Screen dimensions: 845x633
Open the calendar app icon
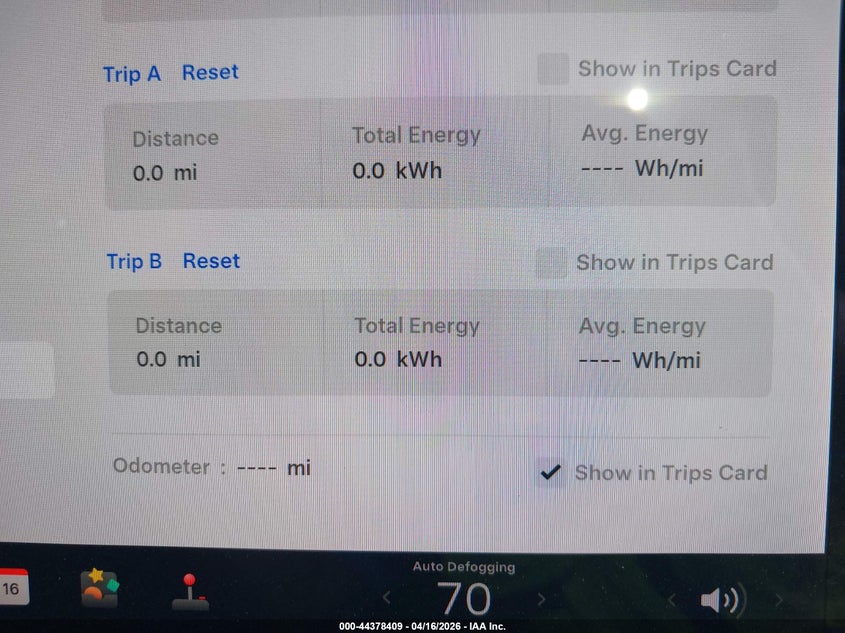[12, 588]
